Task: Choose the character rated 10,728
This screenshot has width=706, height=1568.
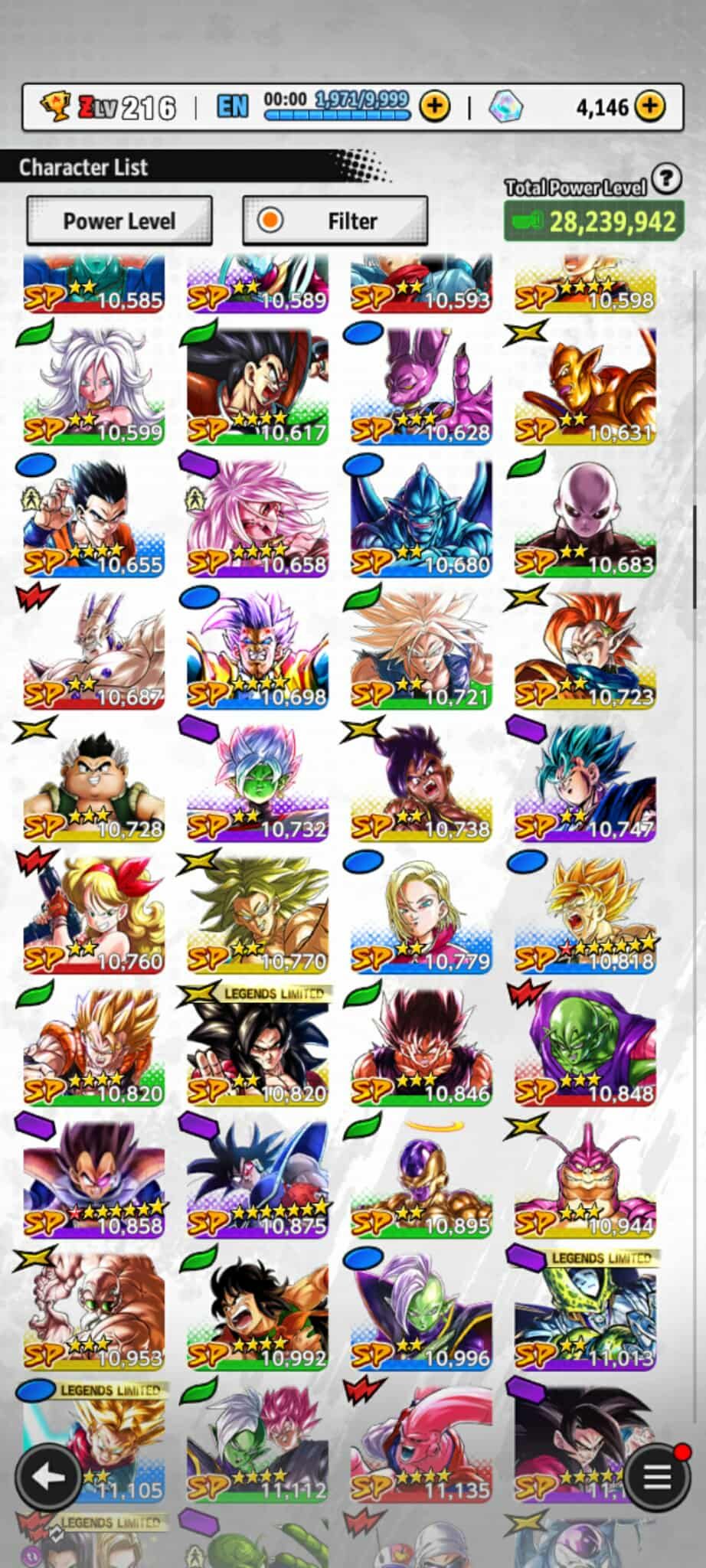Action: pyautogui.click(x=93, y=784)
